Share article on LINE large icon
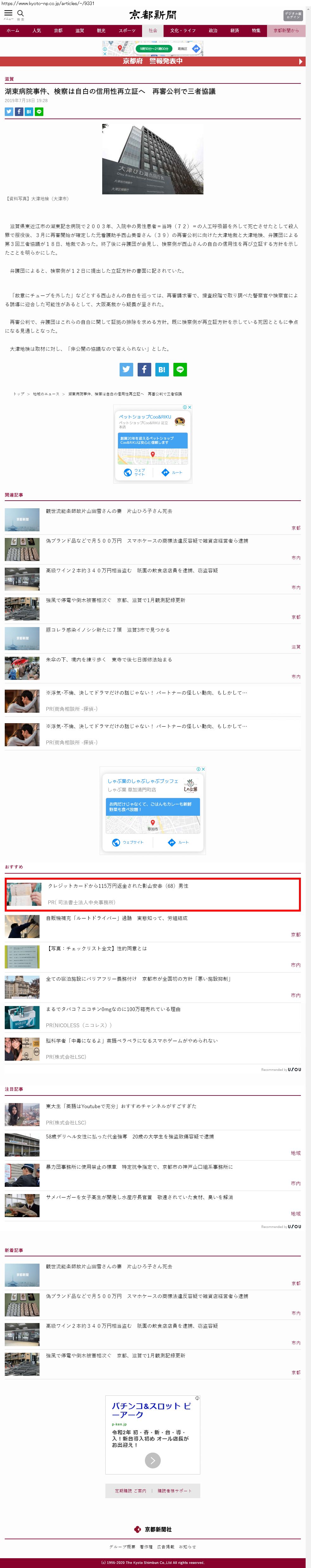 pyautogui.click(x=180, y=369)
